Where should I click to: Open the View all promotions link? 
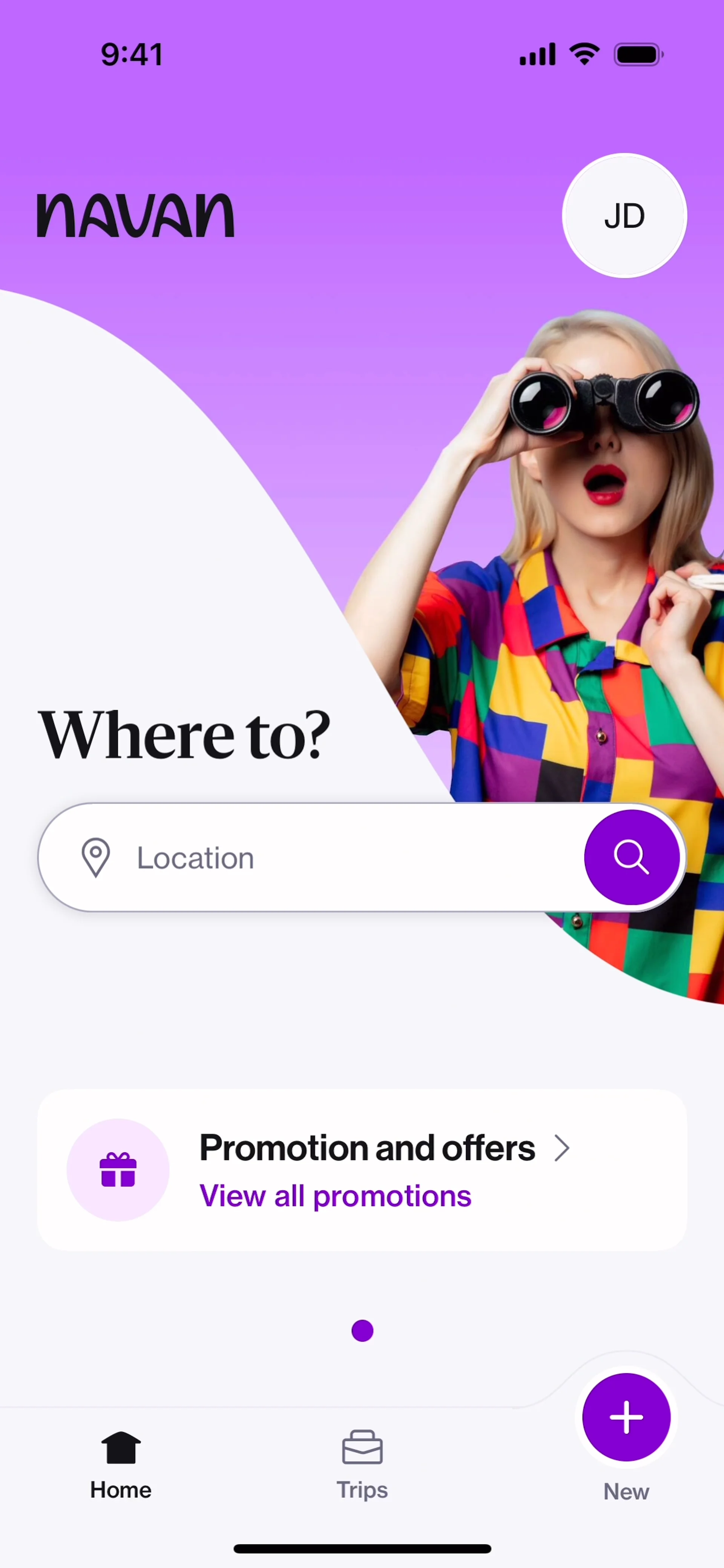pyautogui.click(x=336, y=1196)
